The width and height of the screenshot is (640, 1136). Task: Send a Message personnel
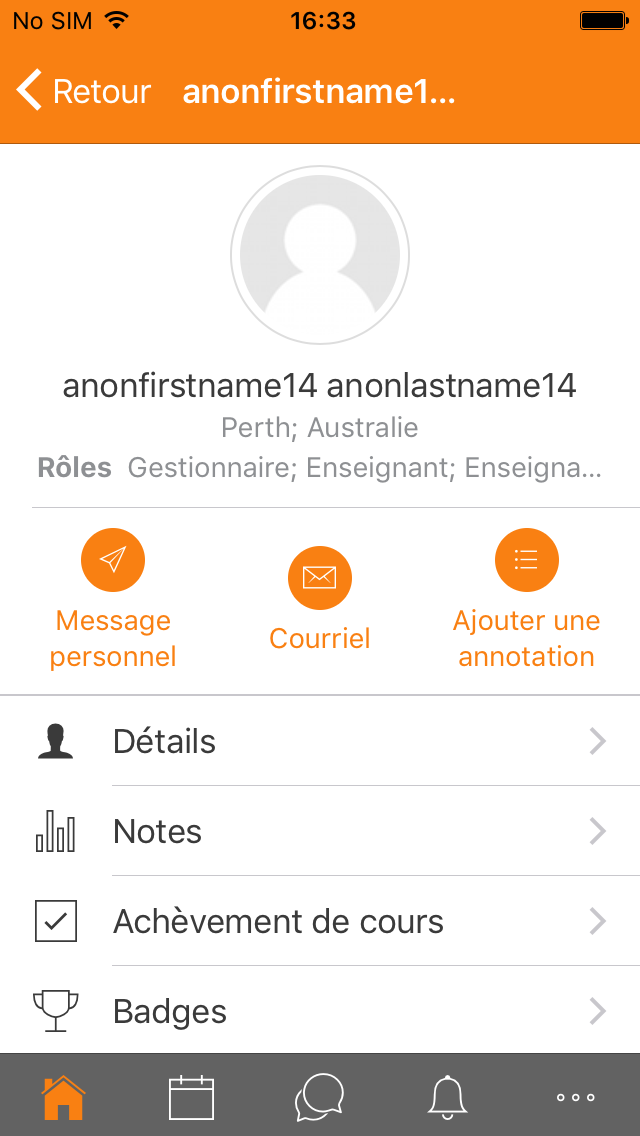click(113, 599)
